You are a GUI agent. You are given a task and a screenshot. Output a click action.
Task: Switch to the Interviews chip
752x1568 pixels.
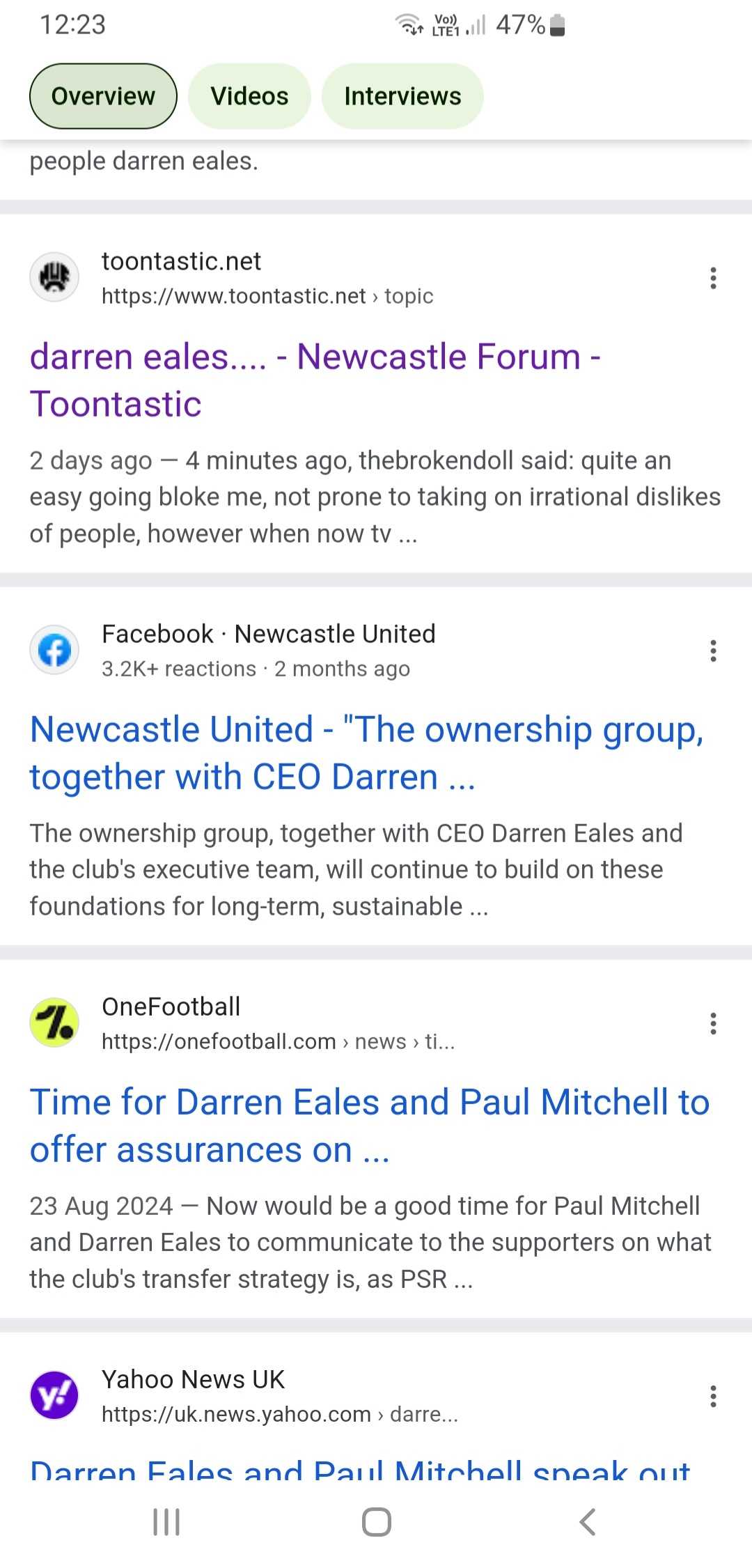click(402, 96)
